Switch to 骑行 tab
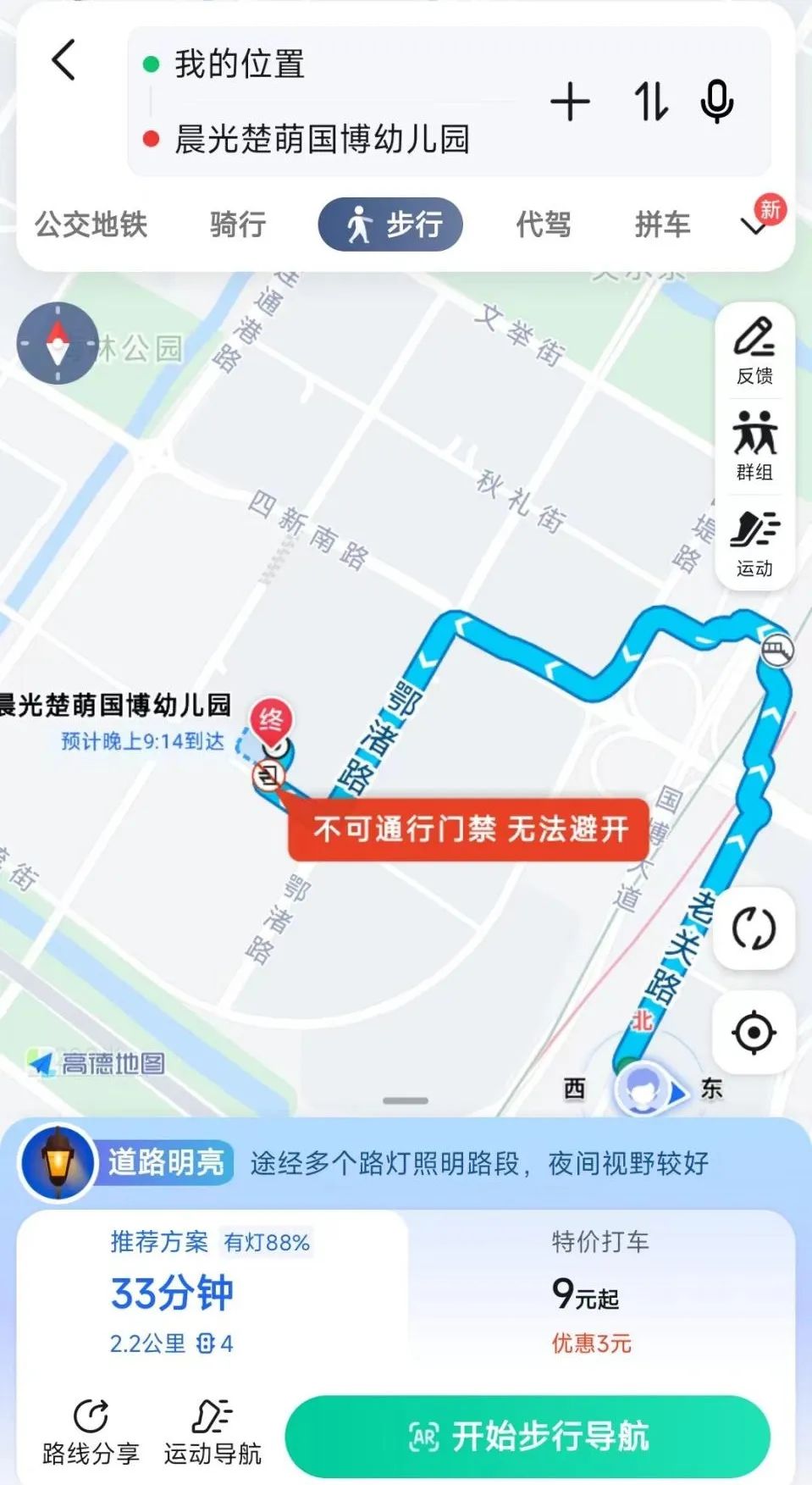812x1485 pixels. coord(238,224)
